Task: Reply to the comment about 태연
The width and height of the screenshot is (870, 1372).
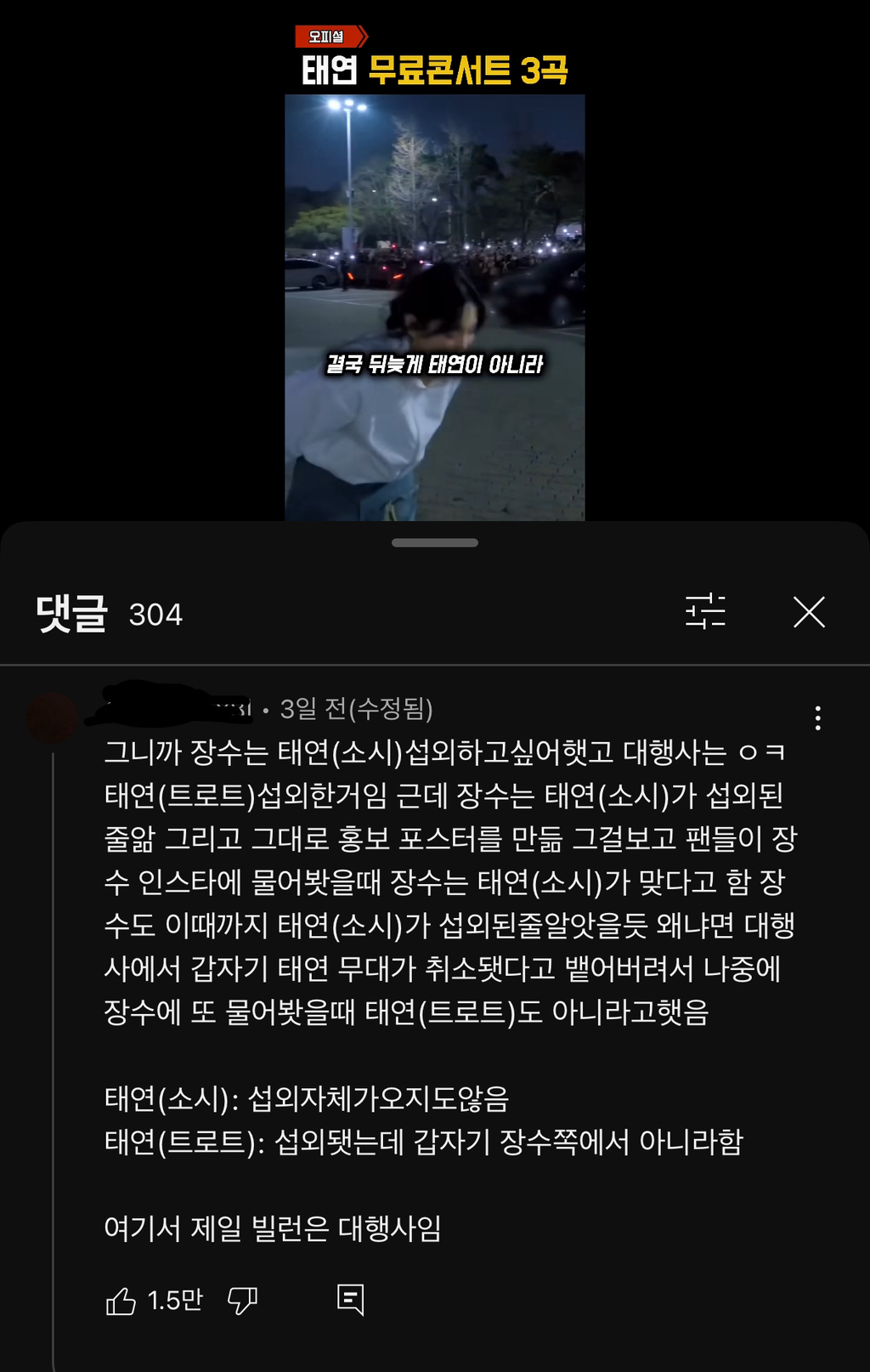Action: [350, 1300]
